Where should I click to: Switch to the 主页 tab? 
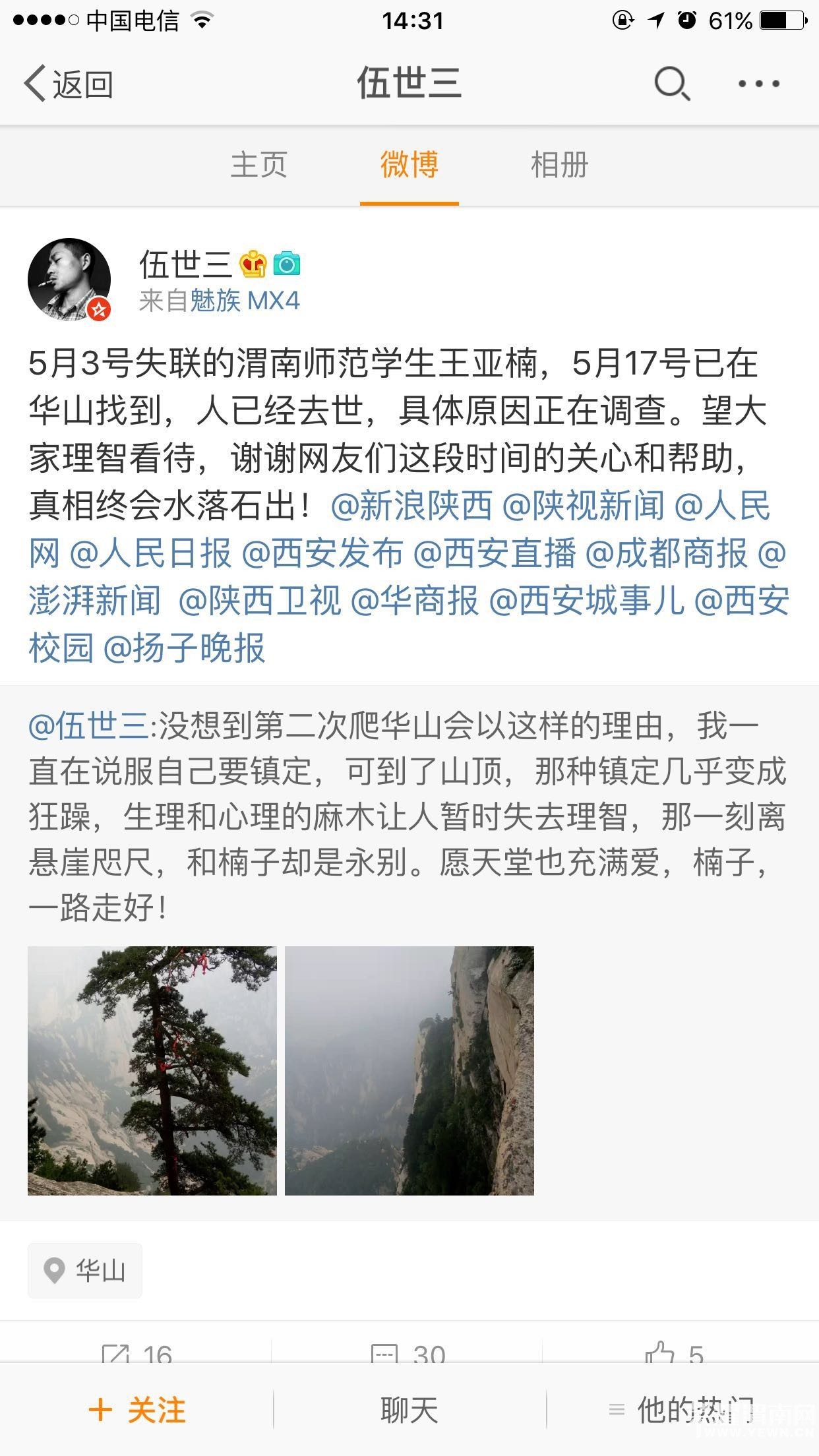click(x=258, y=165)
